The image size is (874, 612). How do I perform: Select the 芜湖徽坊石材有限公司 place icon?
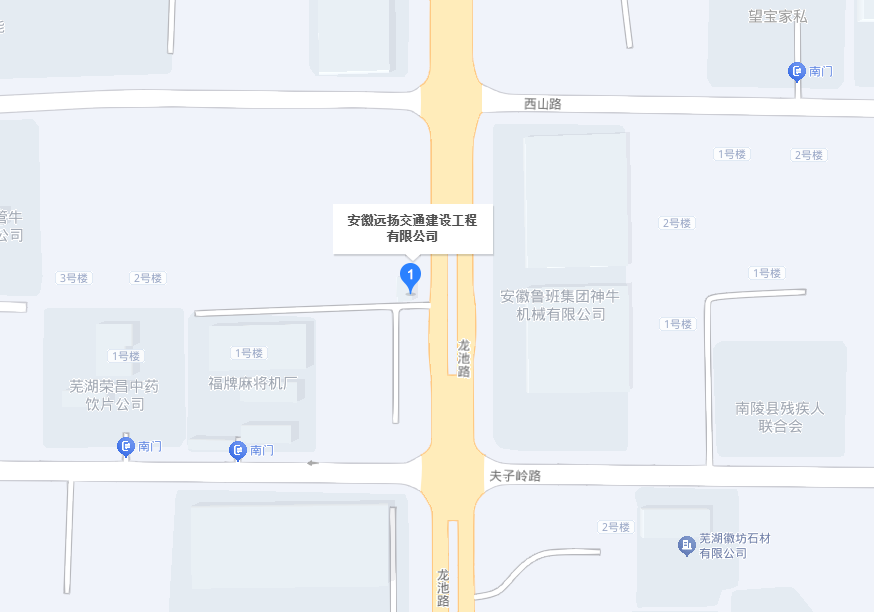pyautogui.click(x=687, y=545)
